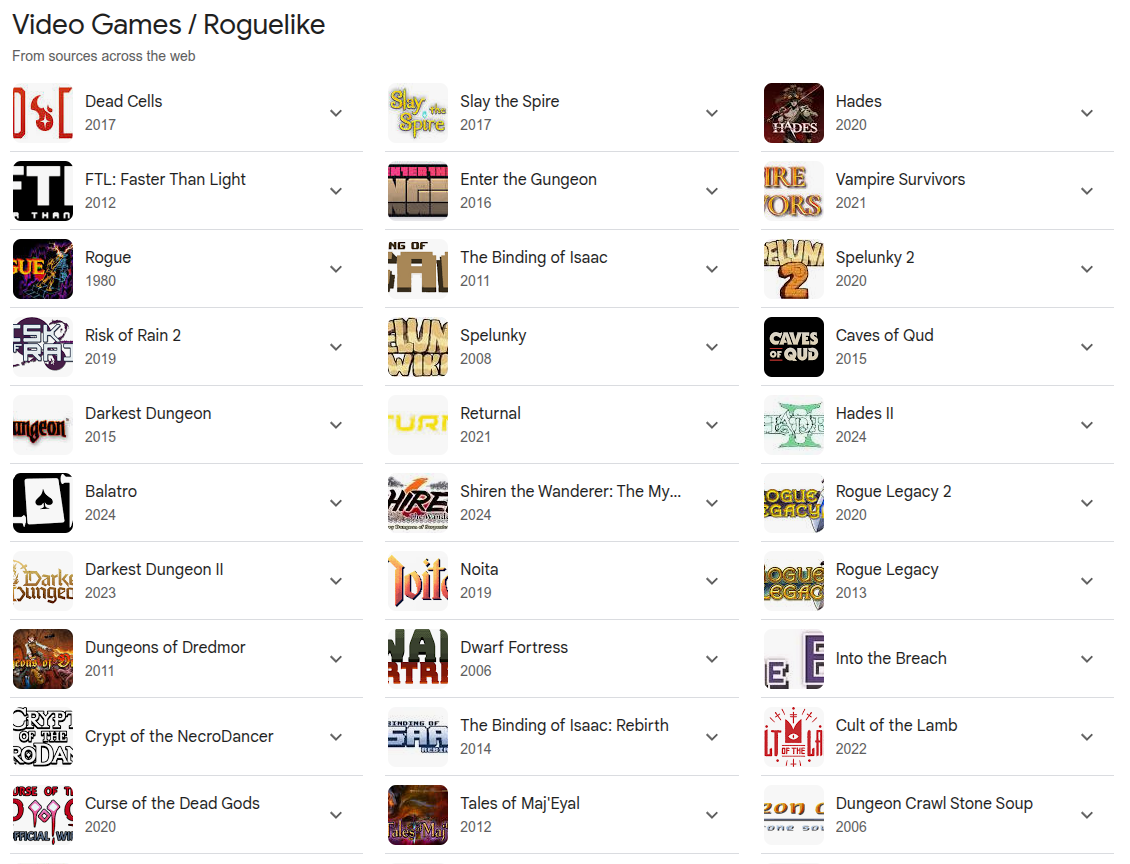
Task: Open the Noita entry
Action: tap(562, 581)
